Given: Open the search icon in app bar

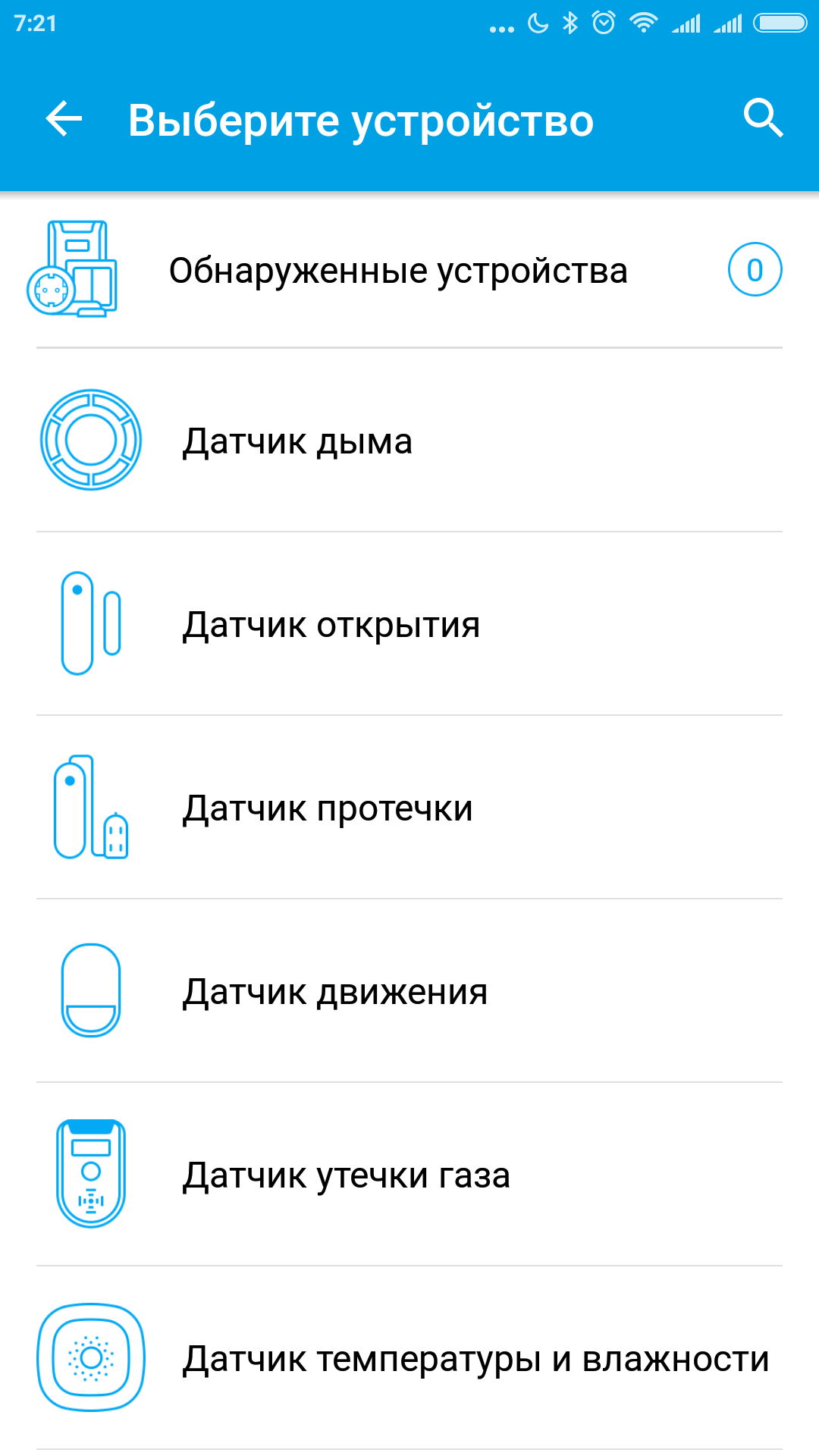Looking at the screenshot, I should [762, 119].
